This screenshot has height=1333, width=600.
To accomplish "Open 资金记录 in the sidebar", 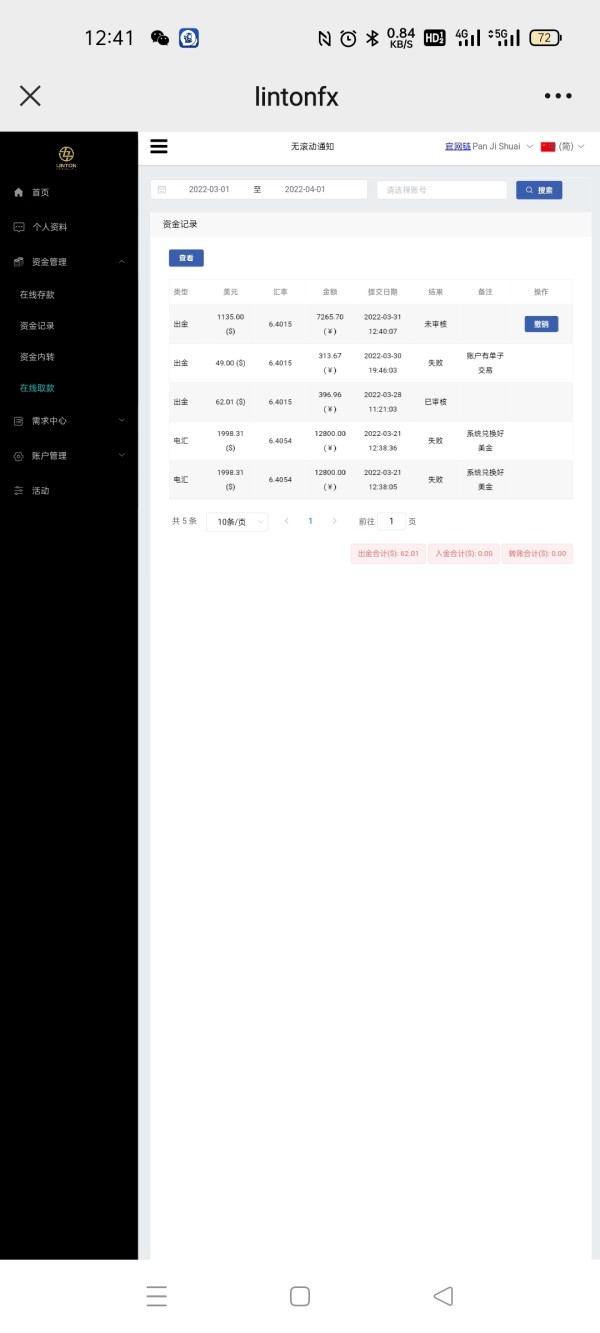I will [x=37, y=326].
